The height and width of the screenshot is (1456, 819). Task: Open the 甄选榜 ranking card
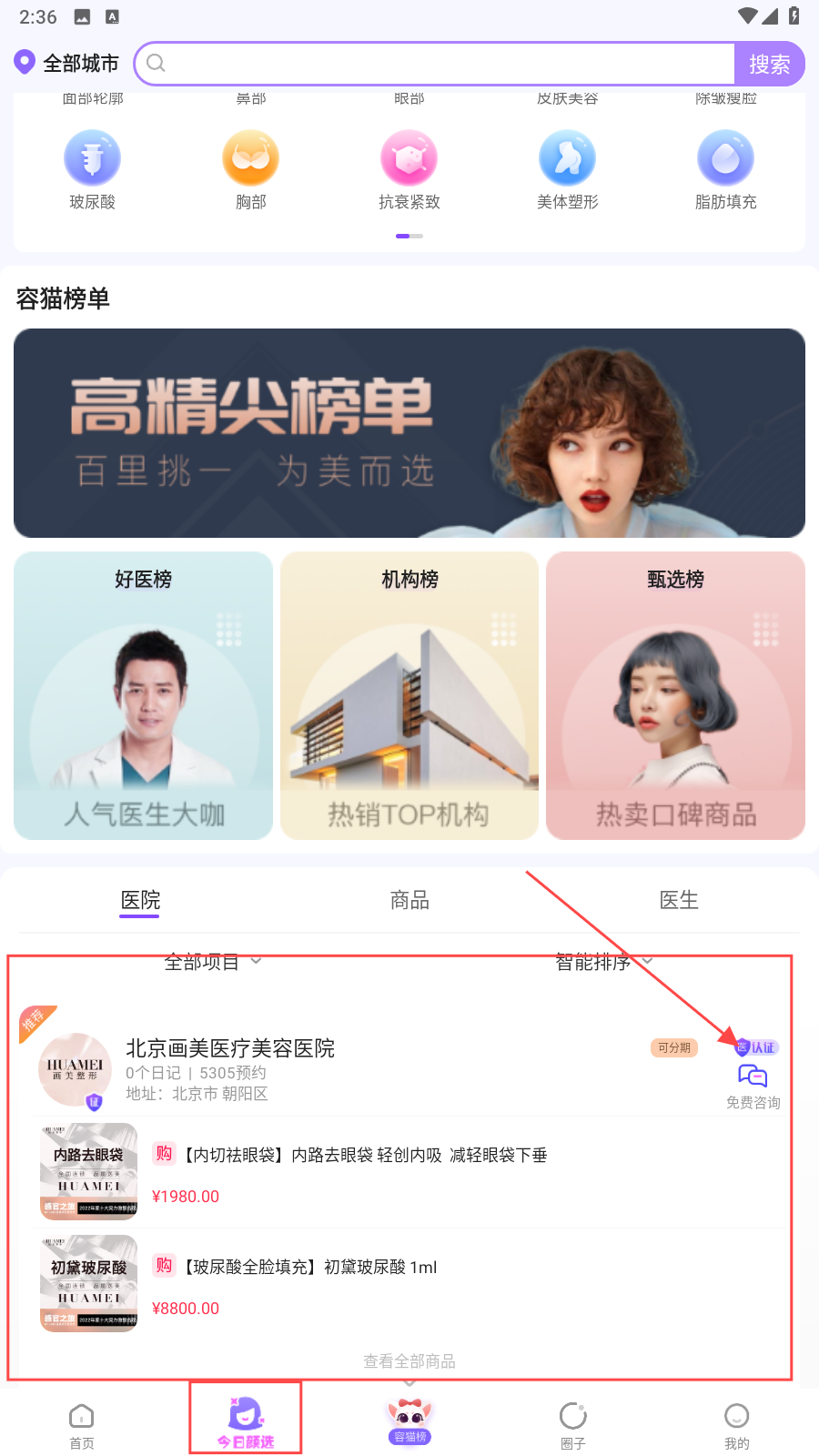675,695
